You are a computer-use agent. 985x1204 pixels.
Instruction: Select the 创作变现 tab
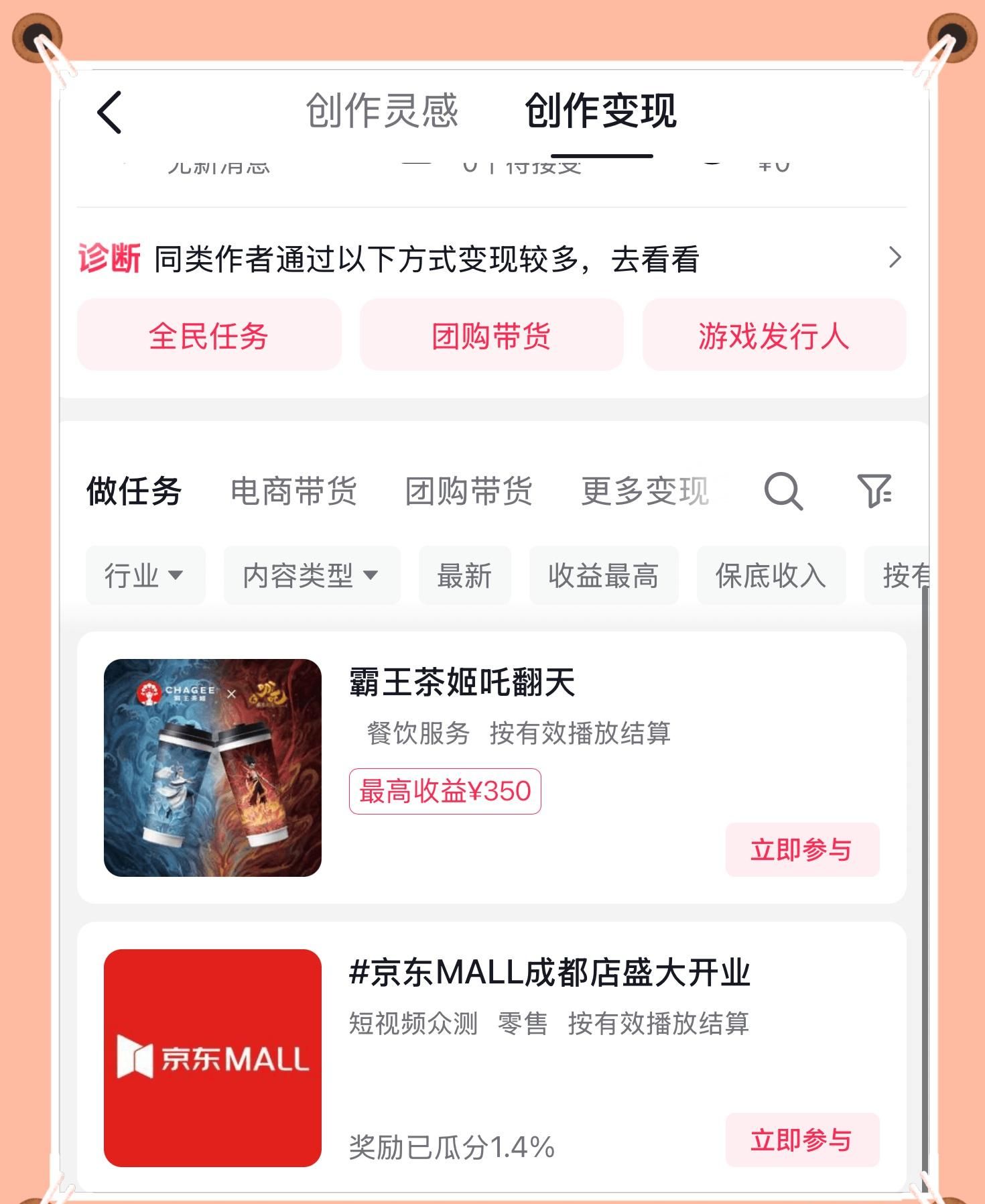[600, 111]
